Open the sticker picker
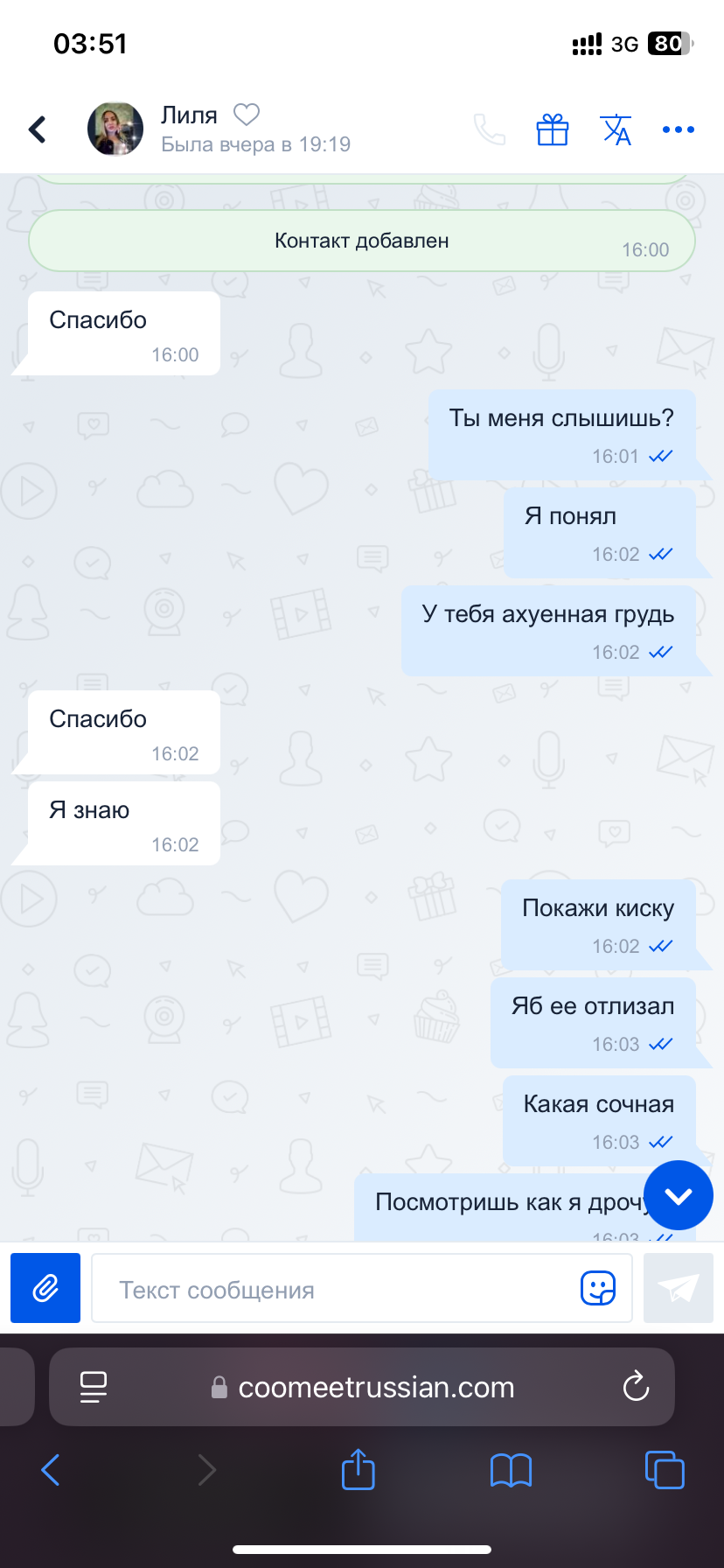Screen dimensions: 724x1568 pos(598,1288)
